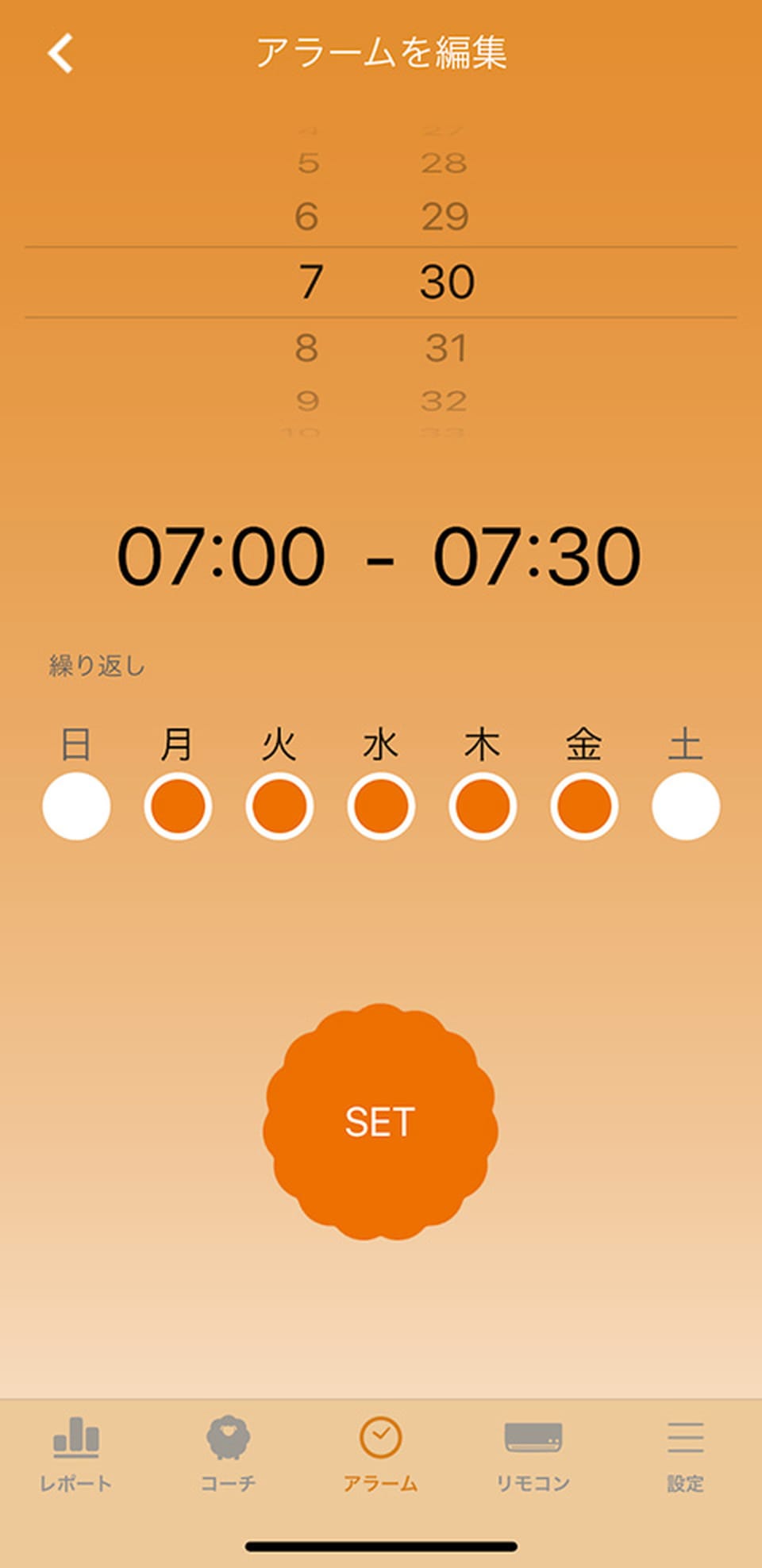Go back from the アラームを編集 screen
The image size is (762, 1568).
pos(60,54)
